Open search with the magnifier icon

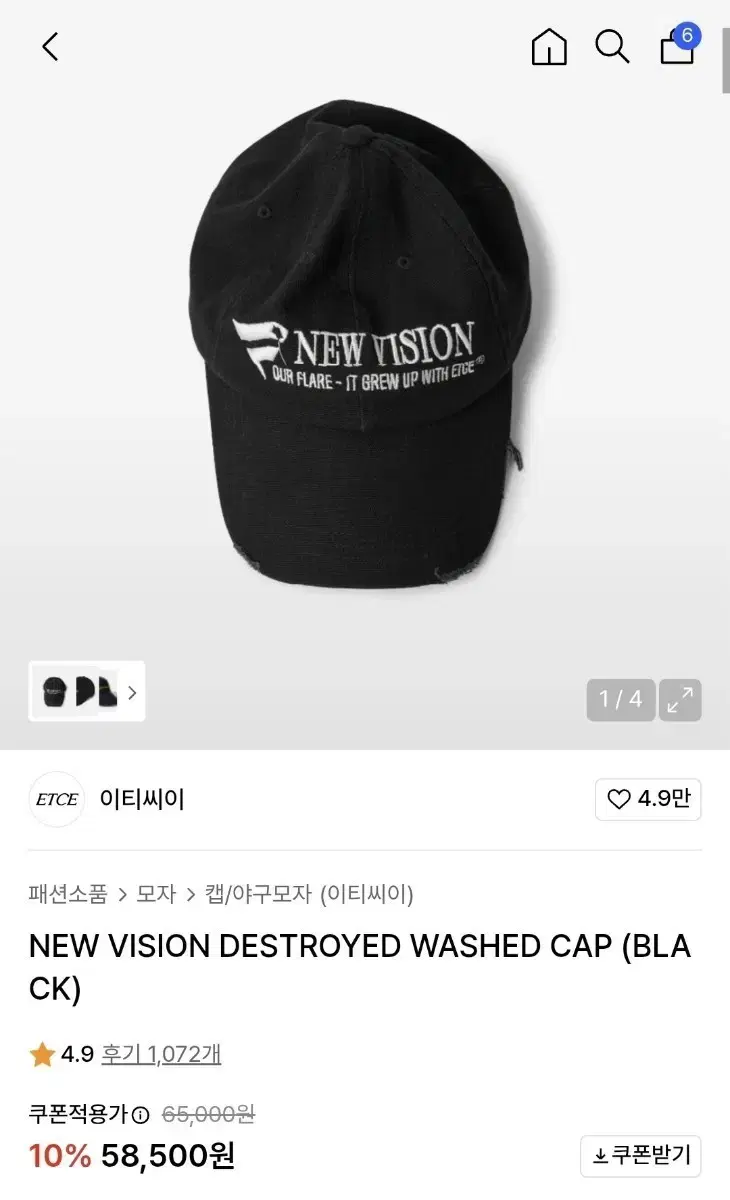[x=612, y=46]
